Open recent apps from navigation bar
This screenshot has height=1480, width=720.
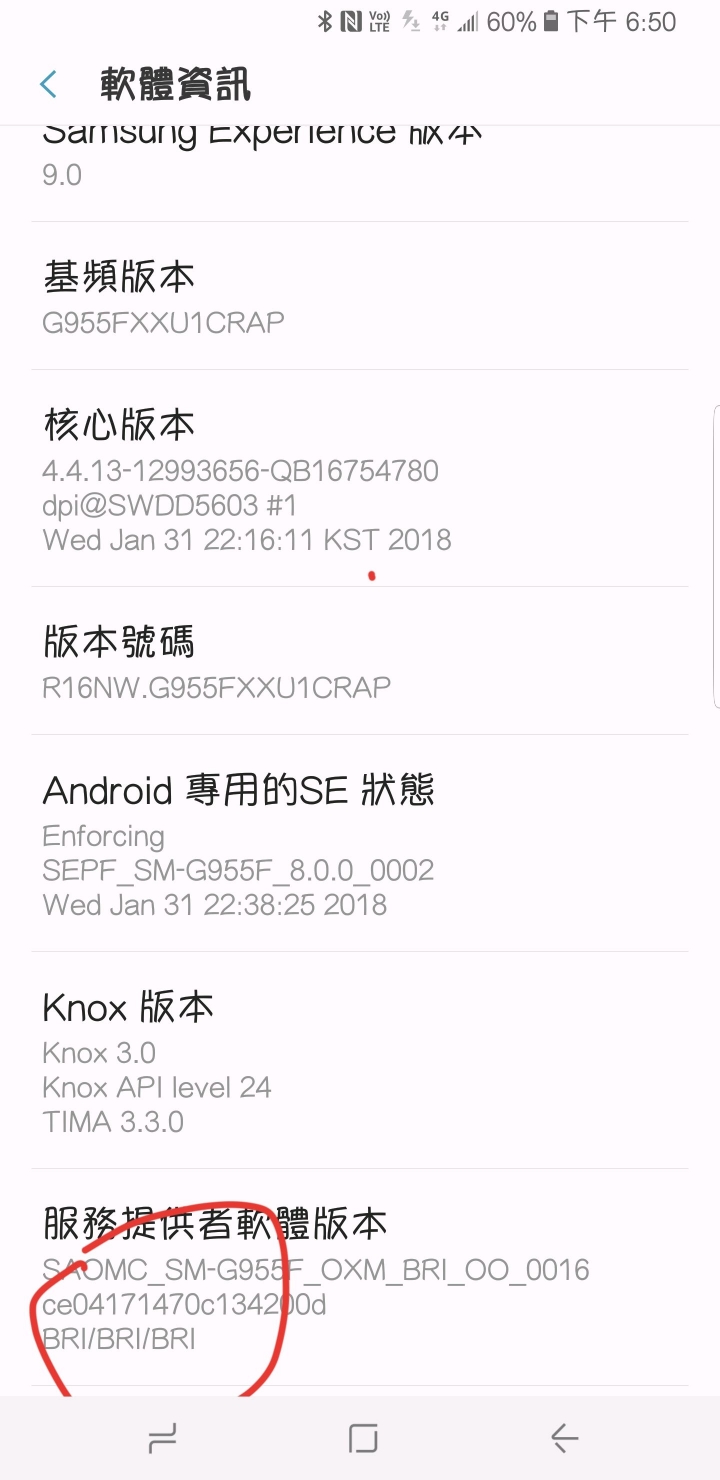tap(162, 1439)
